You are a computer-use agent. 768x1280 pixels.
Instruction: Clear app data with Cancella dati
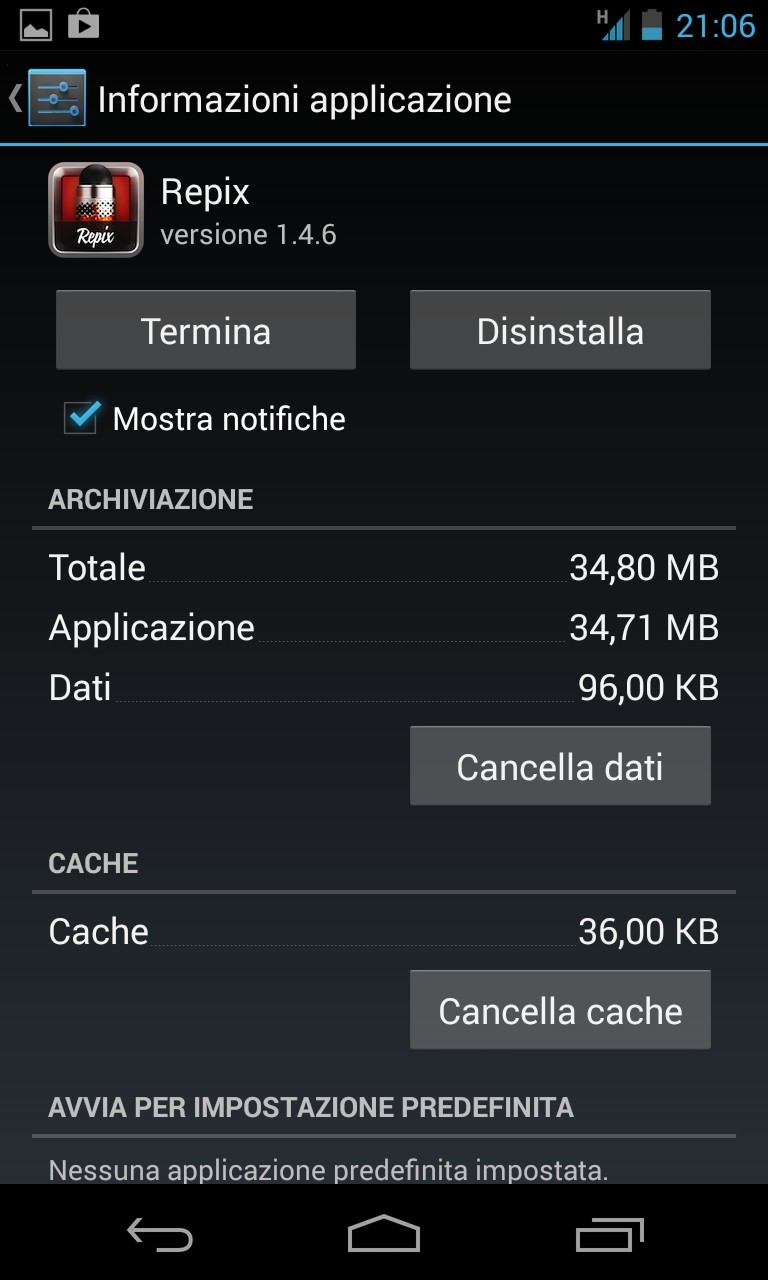(x=560, y=767)
